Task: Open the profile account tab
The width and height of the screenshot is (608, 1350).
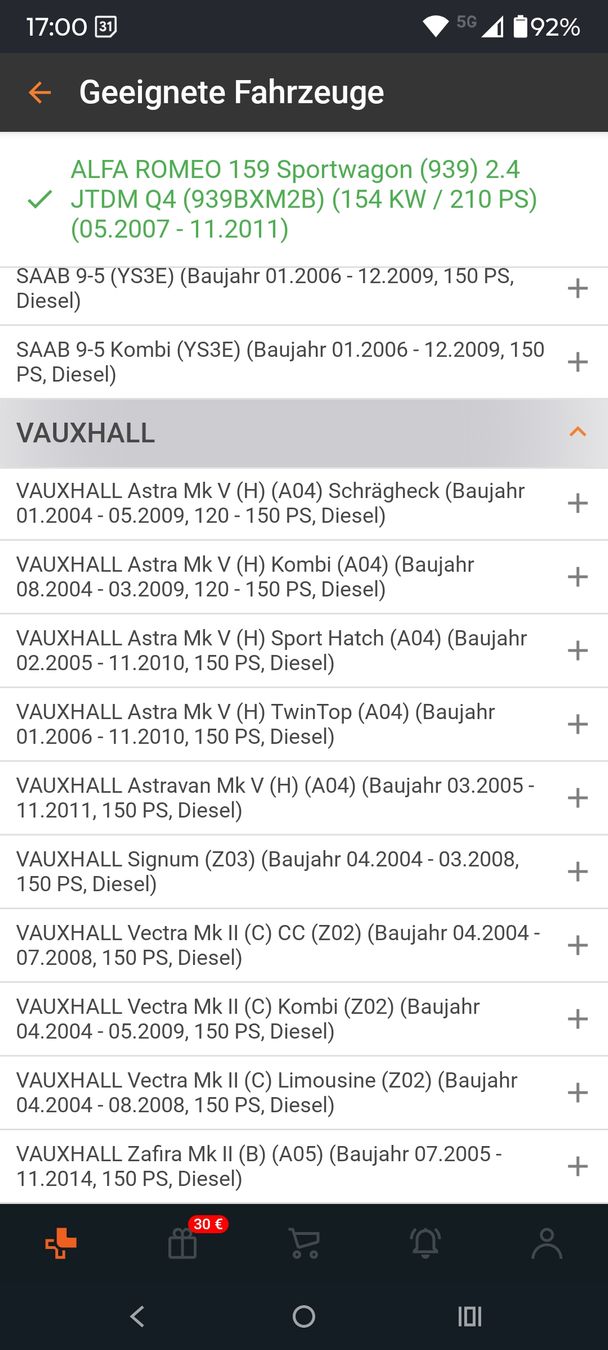Action: pos(547,1243)
